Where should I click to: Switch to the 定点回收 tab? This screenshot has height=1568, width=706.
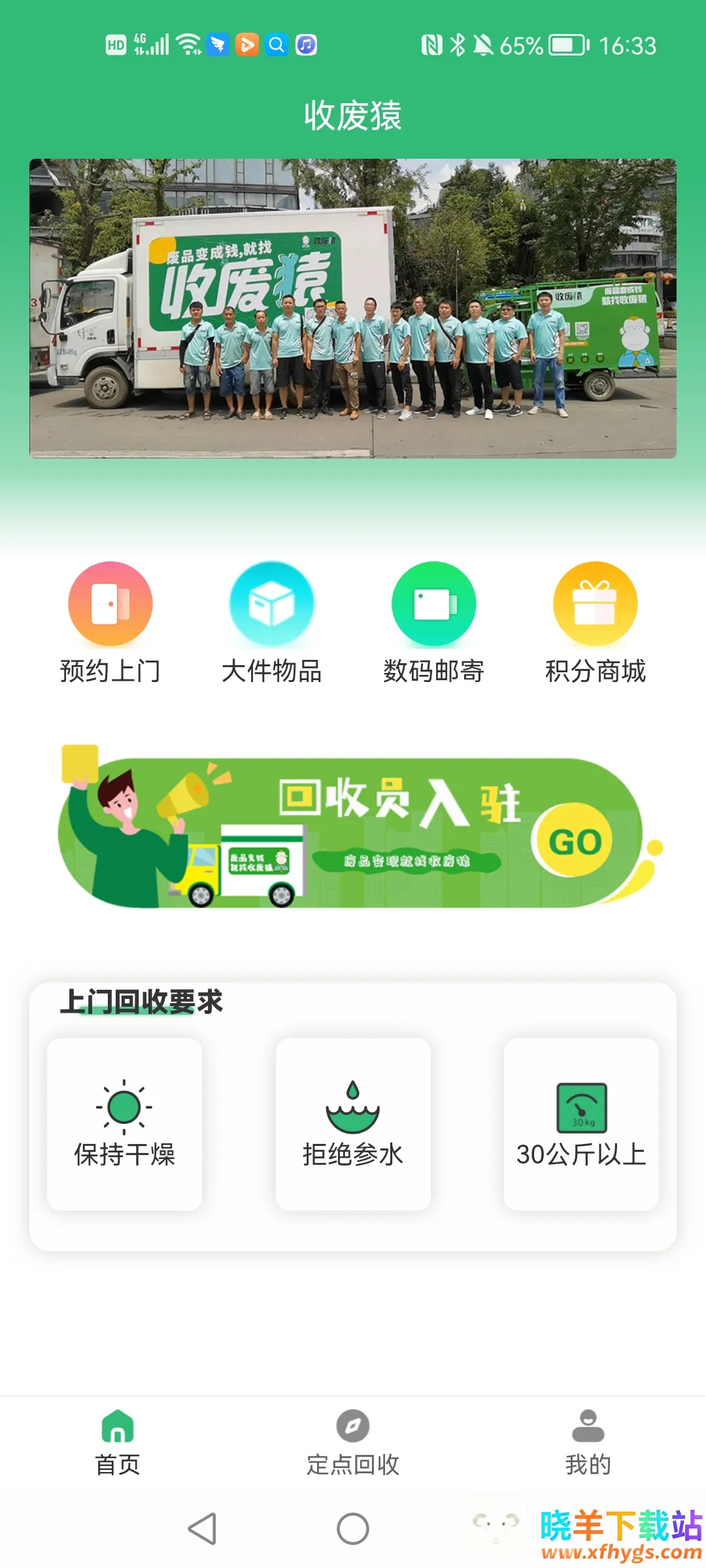[x=353, y=1443]
